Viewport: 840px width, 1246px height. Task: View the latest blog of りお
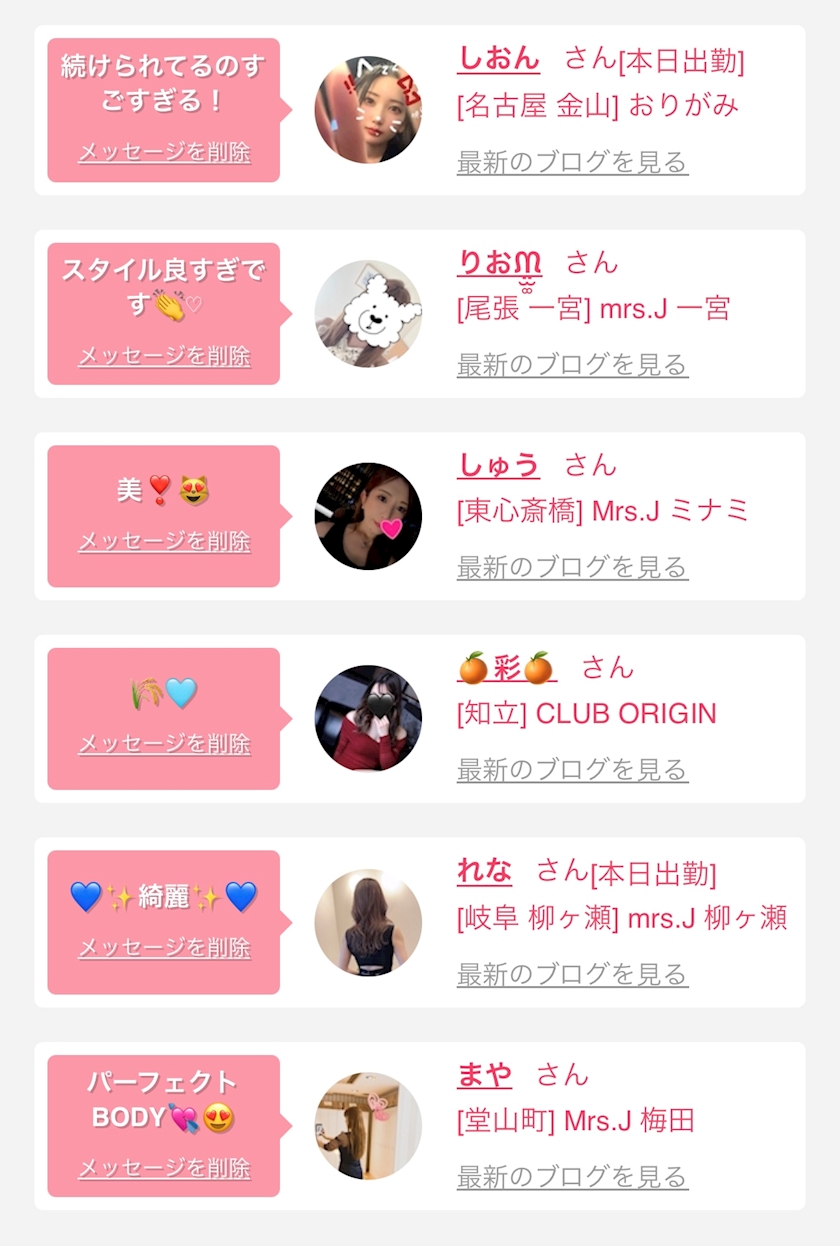572,365
